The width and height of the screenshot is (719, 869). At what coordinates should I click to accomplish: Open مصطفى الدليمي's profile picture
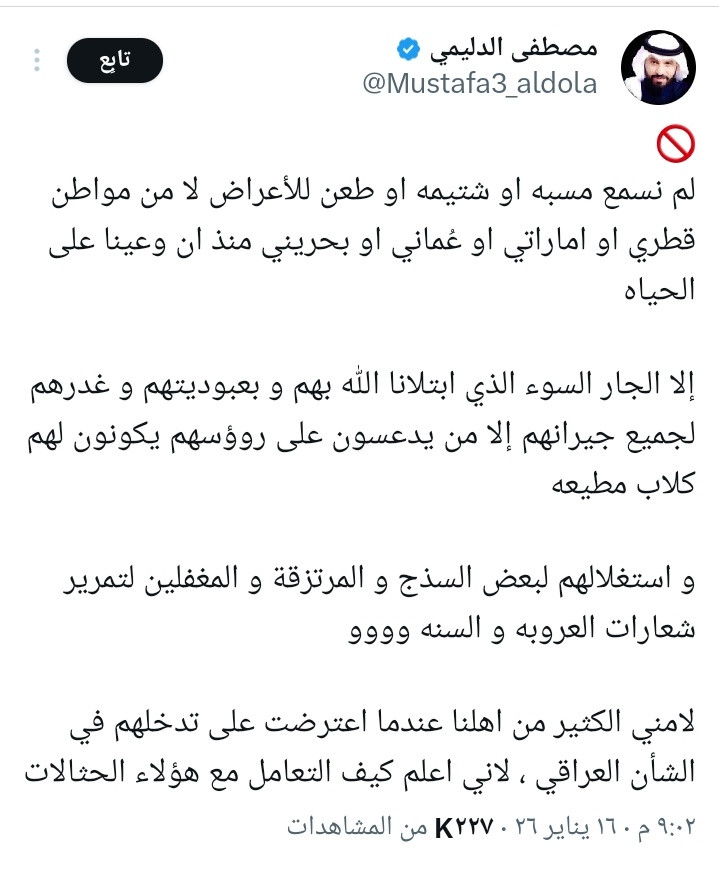(658, 67)
